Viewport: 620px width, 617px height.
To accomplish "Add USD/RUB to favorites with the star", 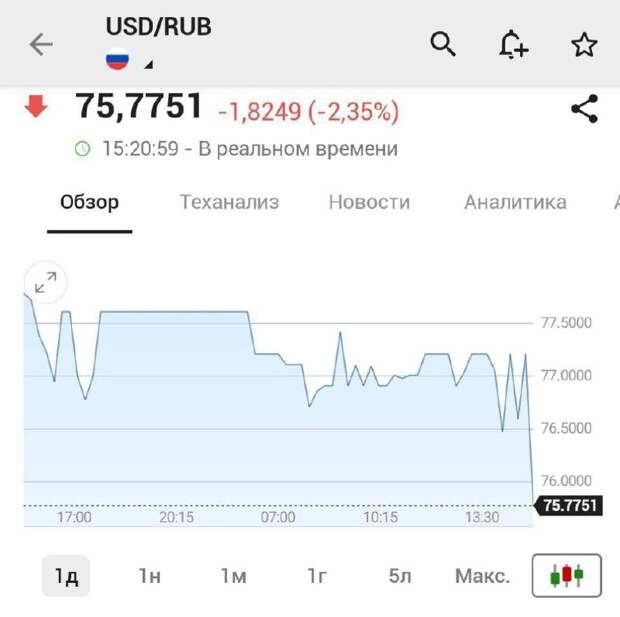I will pyautogui.click(x=584, y=44).
